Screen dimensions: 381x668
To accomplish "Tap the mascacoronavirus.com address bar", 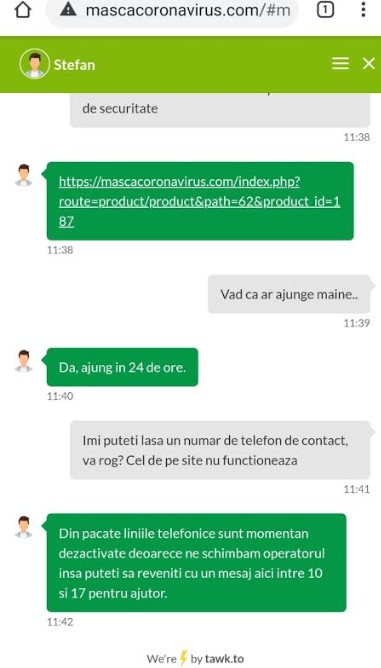I will (x=172, y=11).
